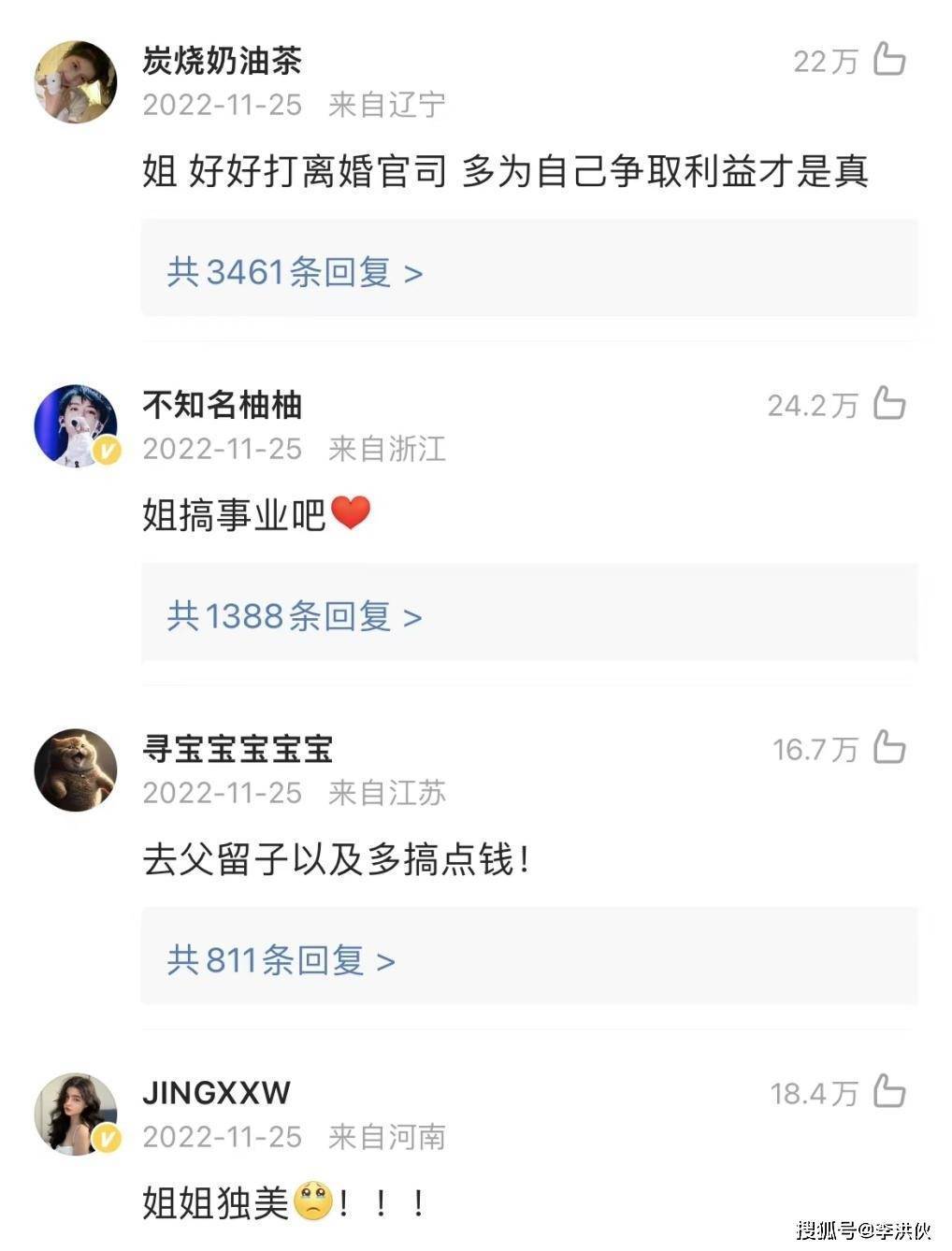The width and height of the screenshot is (952, 1251).
Task: Expand the 共1388条回复 replies
Action: [295, 616]
